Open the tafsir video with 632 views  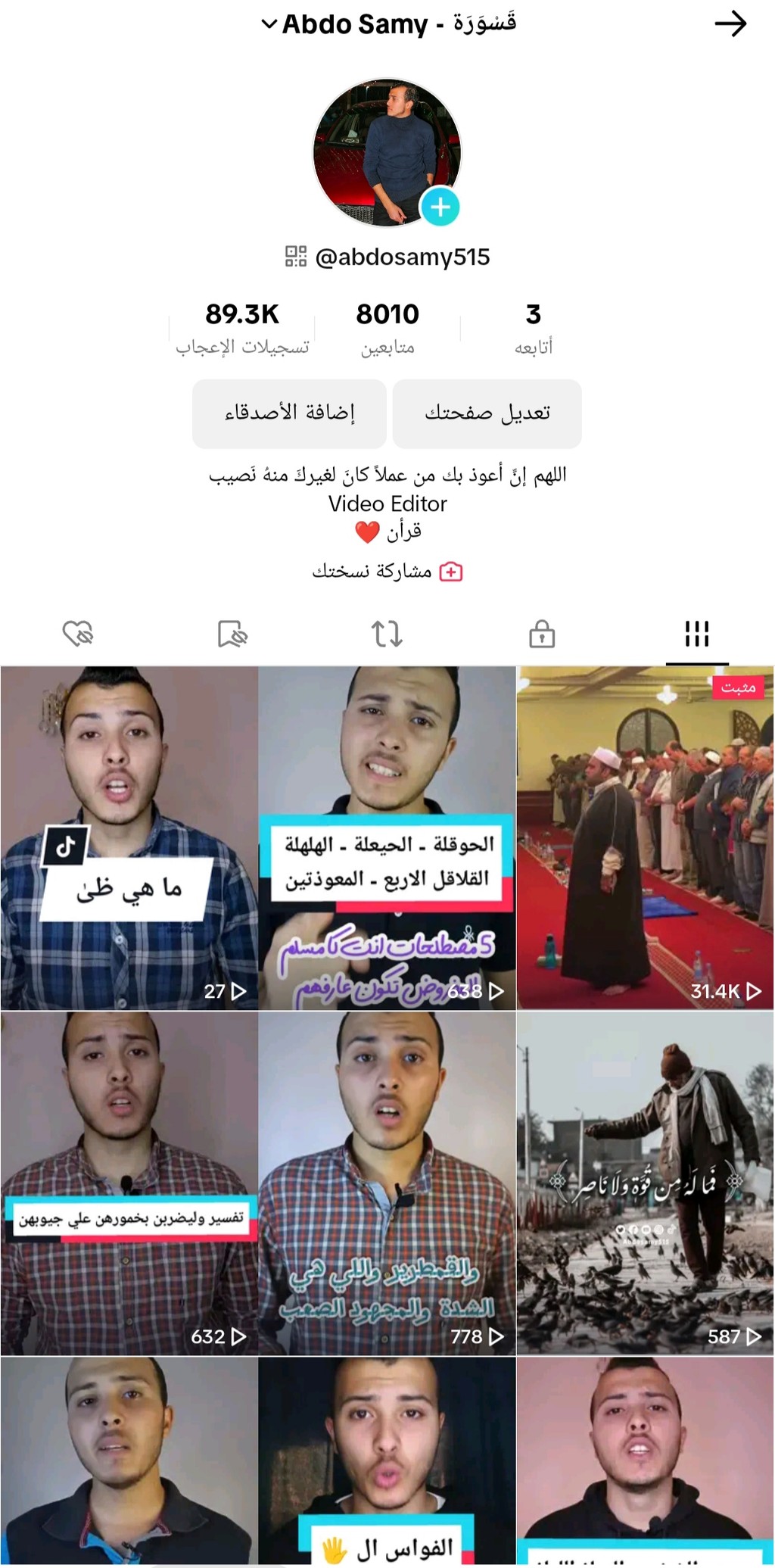pyautogui.click(x=129, y=1183)
